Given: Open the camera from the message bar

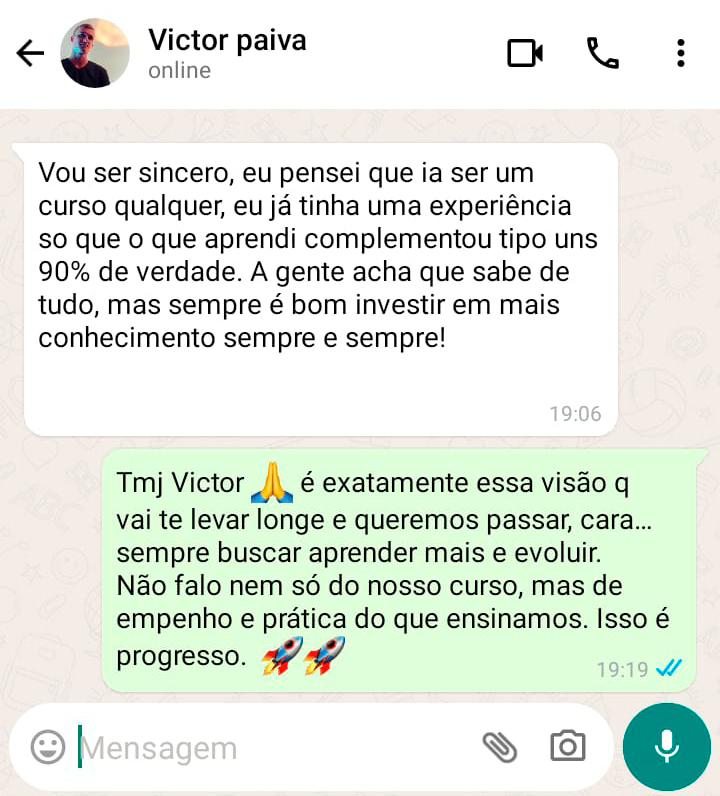Looking at the screenshot, I should click(x=568, y=746).
